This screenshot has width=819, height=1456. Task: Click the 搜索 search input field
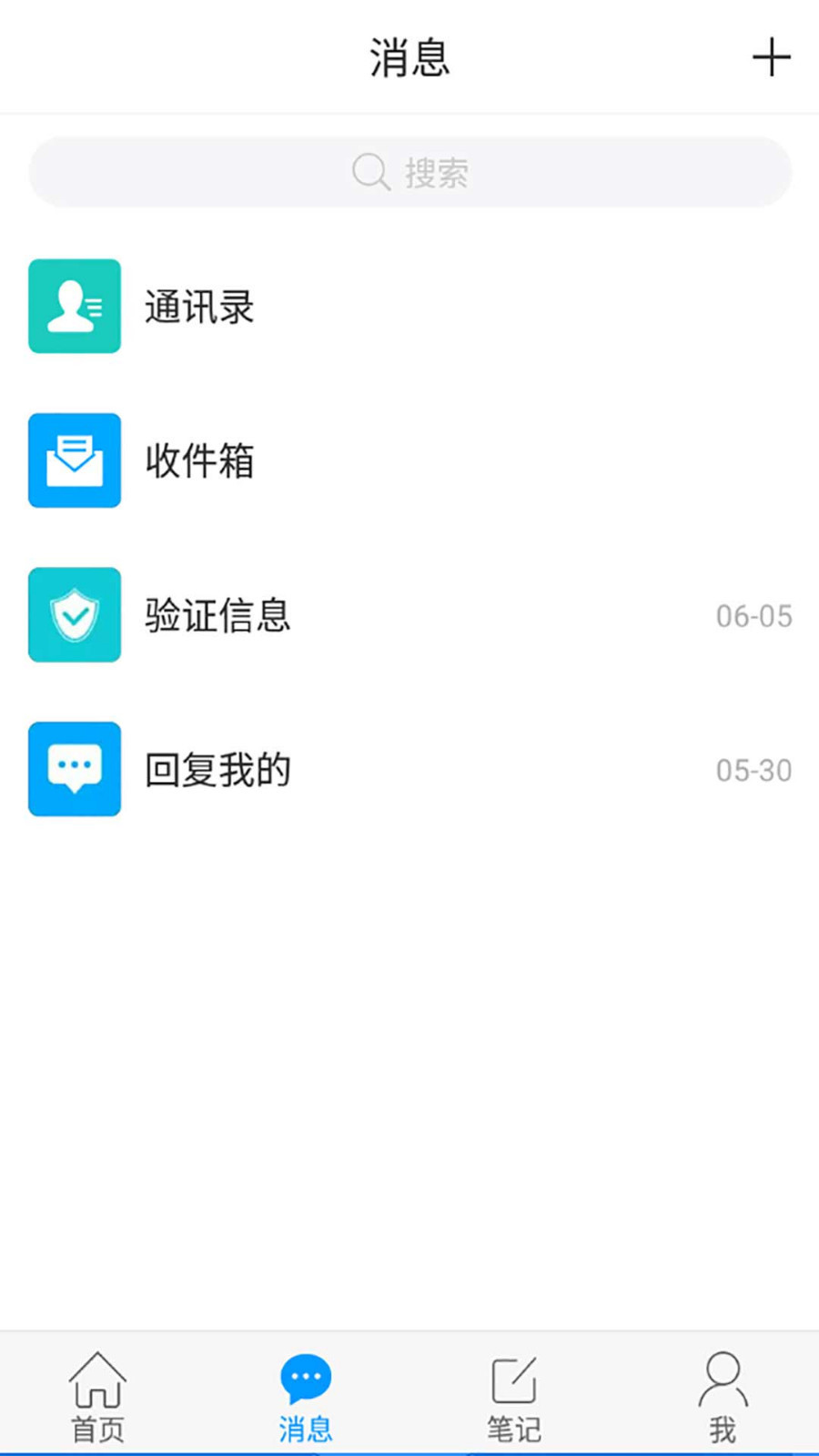tap(409, 171)
